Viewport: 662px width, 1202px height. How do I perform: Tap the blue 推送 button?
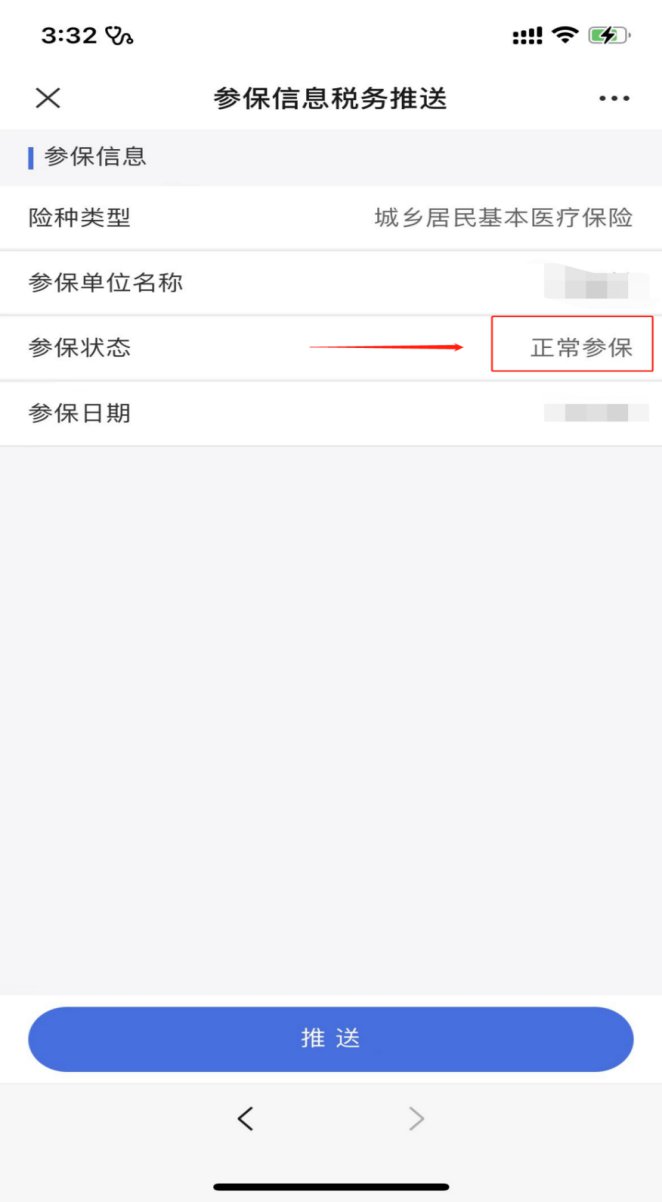click(x=331, y=1039)
